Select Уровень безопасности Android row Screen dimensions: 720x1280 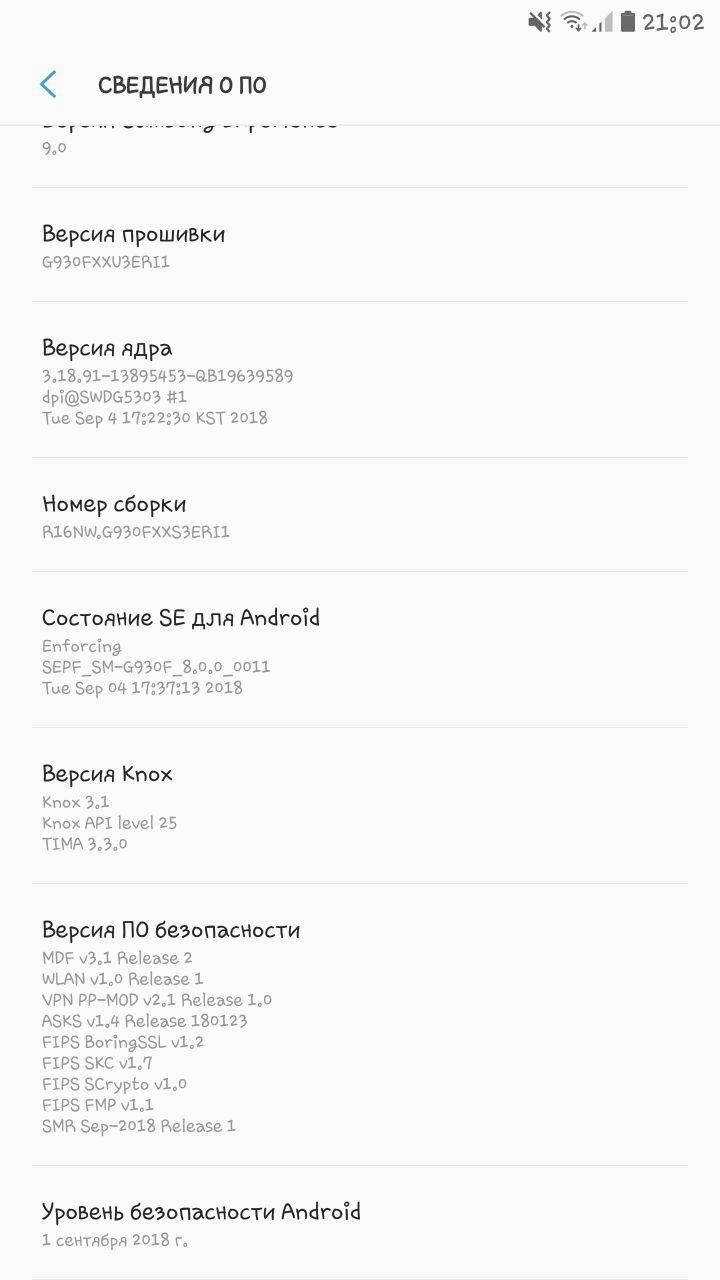coord(360,1223)
